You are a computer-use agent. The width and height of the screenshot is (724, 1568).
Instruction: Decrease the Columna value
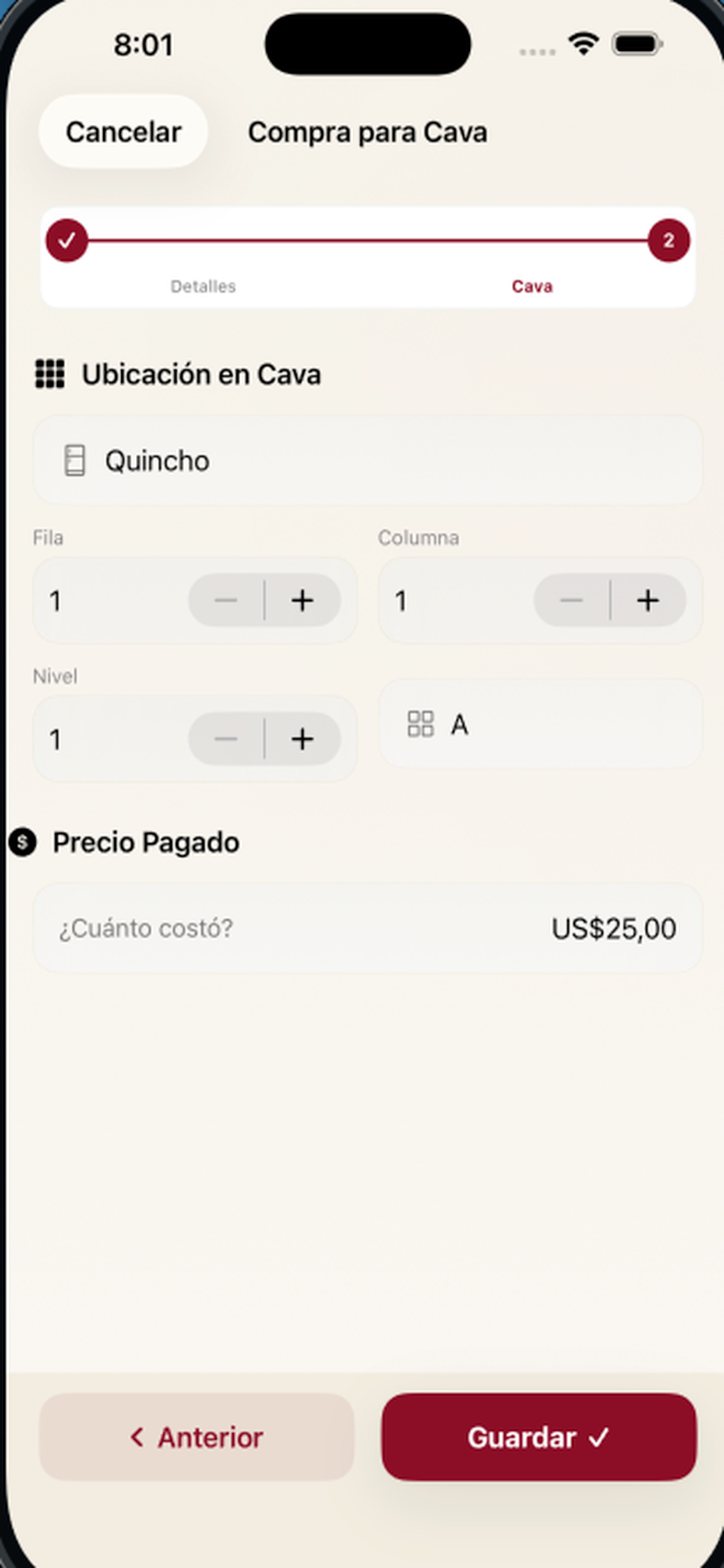[x=571, y=601]
